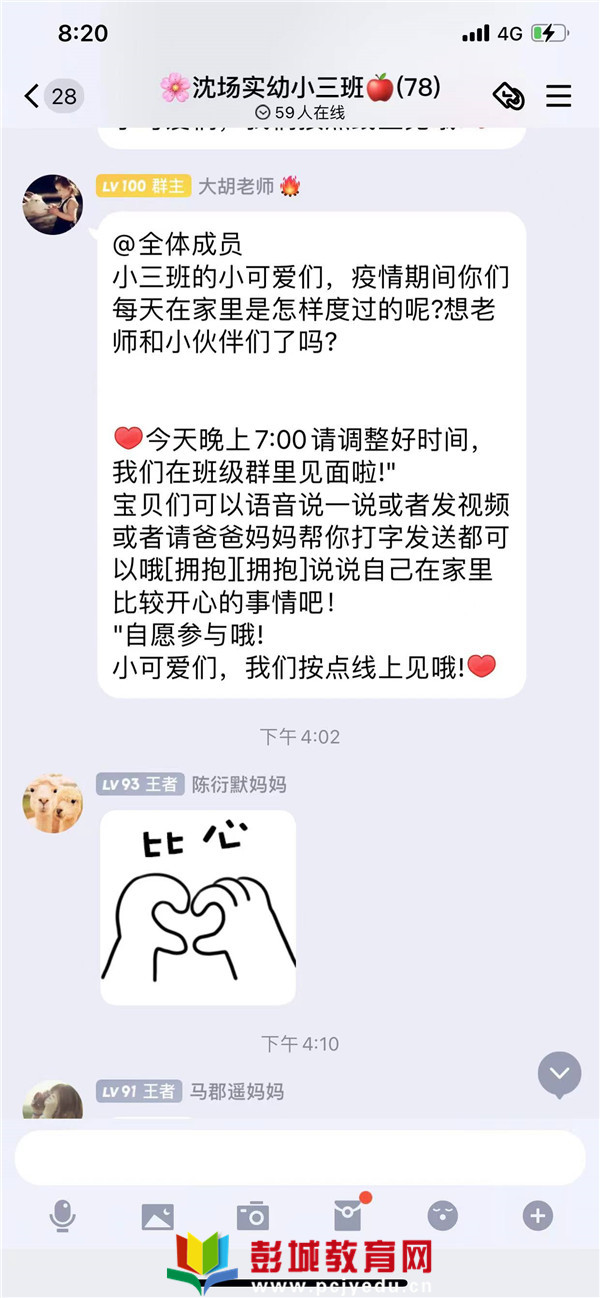This screenshot has width=600, height=1298.
Task: Open 陈衍默妈妈's profile avatar
Action: 52,803
